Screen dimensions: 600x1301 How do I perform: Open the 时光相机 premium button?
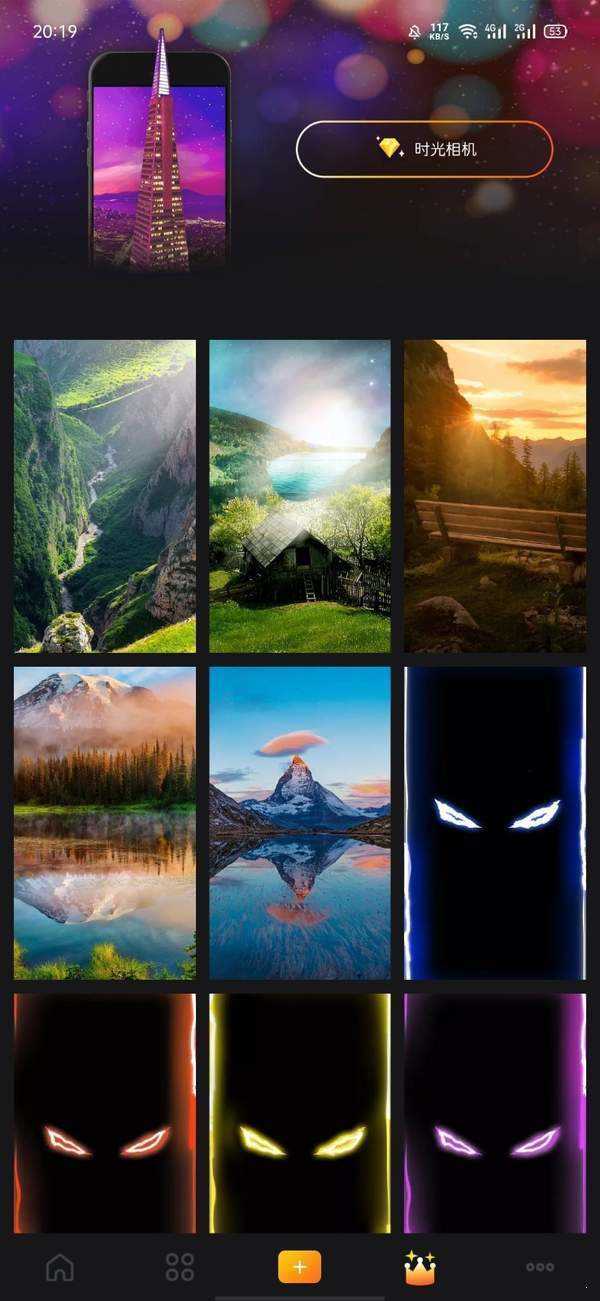424,149
